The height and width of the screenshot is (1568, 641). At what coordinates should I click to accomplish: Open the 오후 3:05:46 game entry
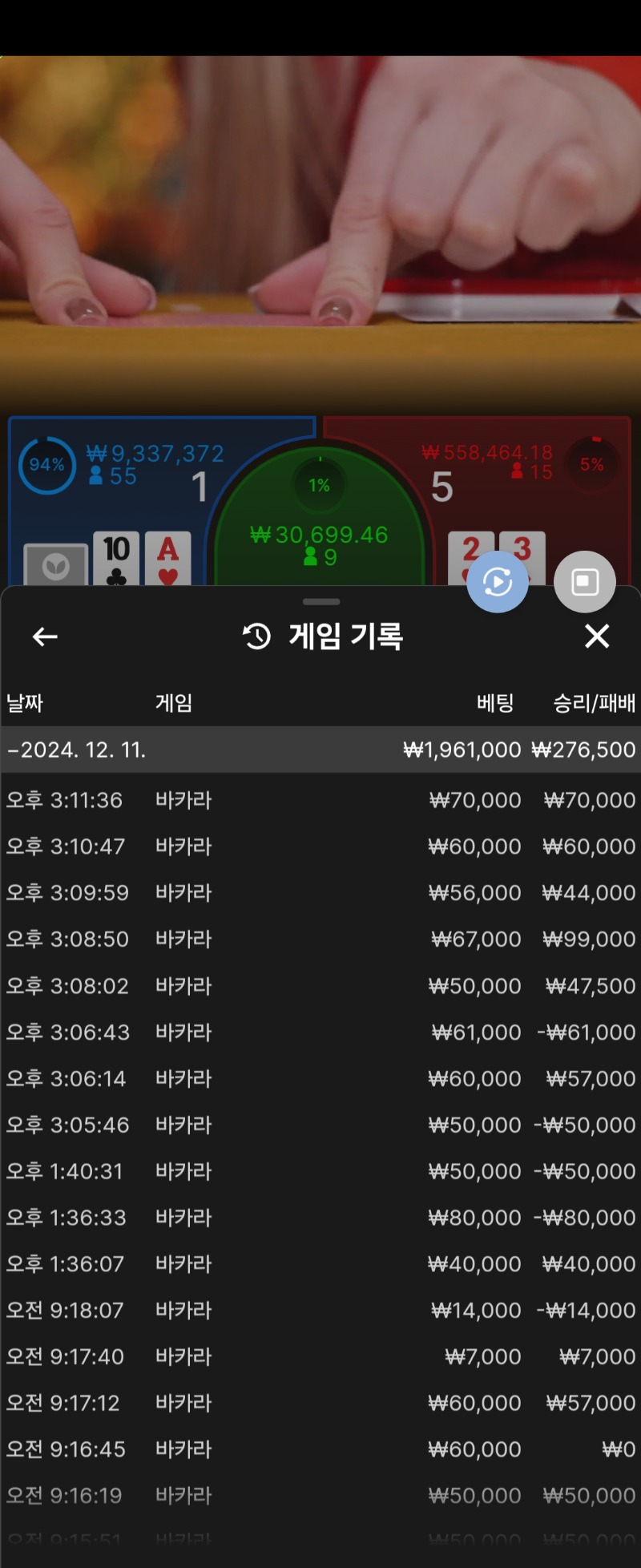(x=320, y=1125)
